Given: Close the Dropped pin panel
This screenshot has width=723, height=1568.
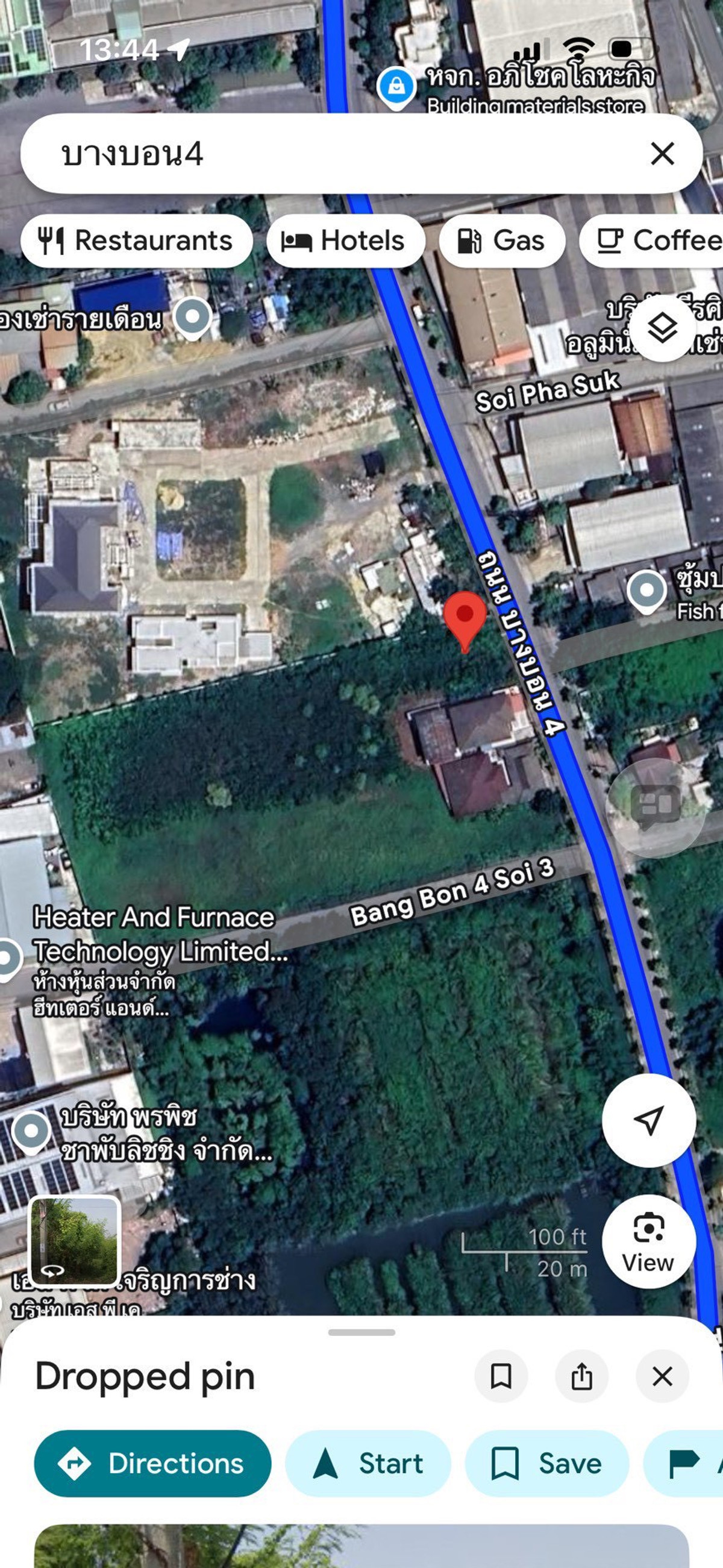Looking at the screenshot, I should point(662,1376).
